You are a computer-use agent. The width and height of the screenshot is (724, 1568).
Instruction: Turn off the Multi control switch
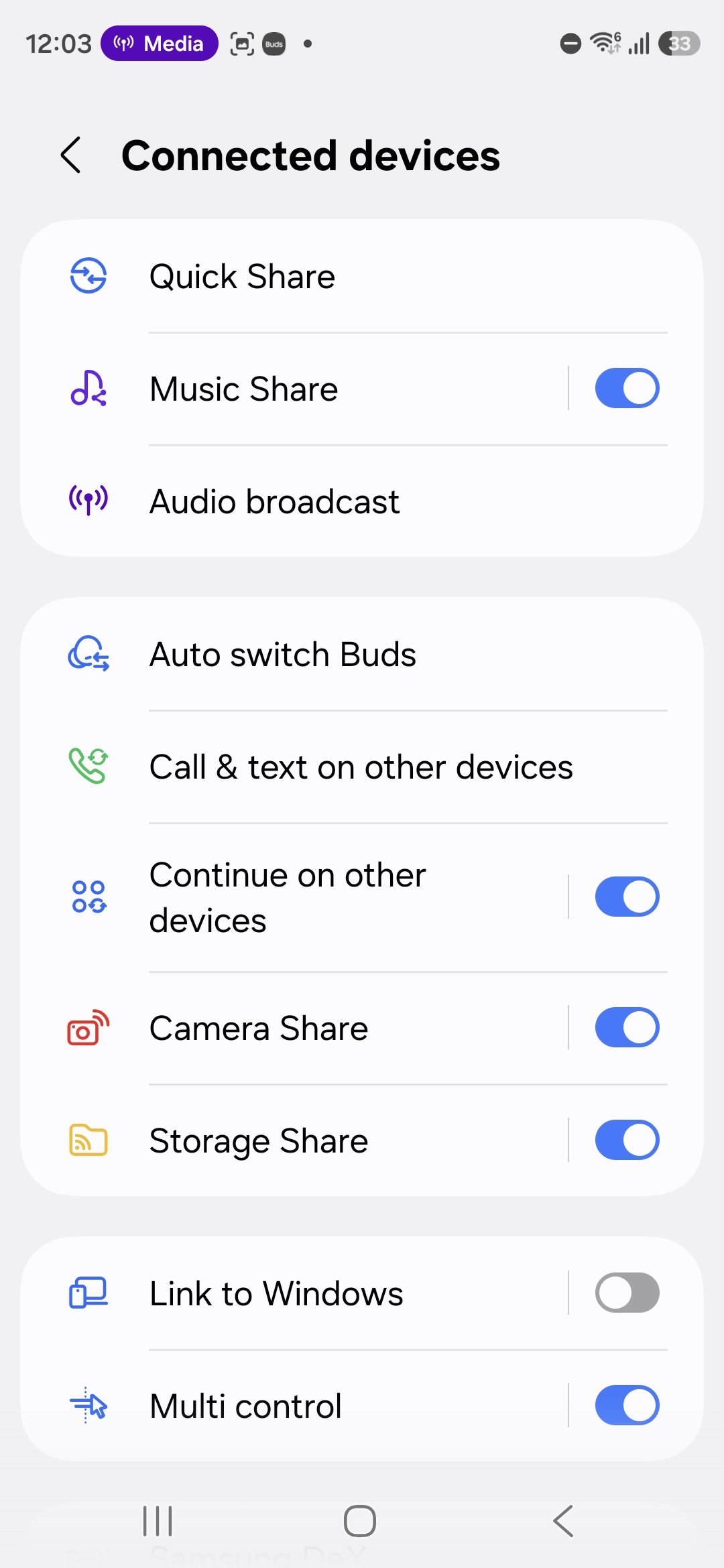(x=627, y=1406)
